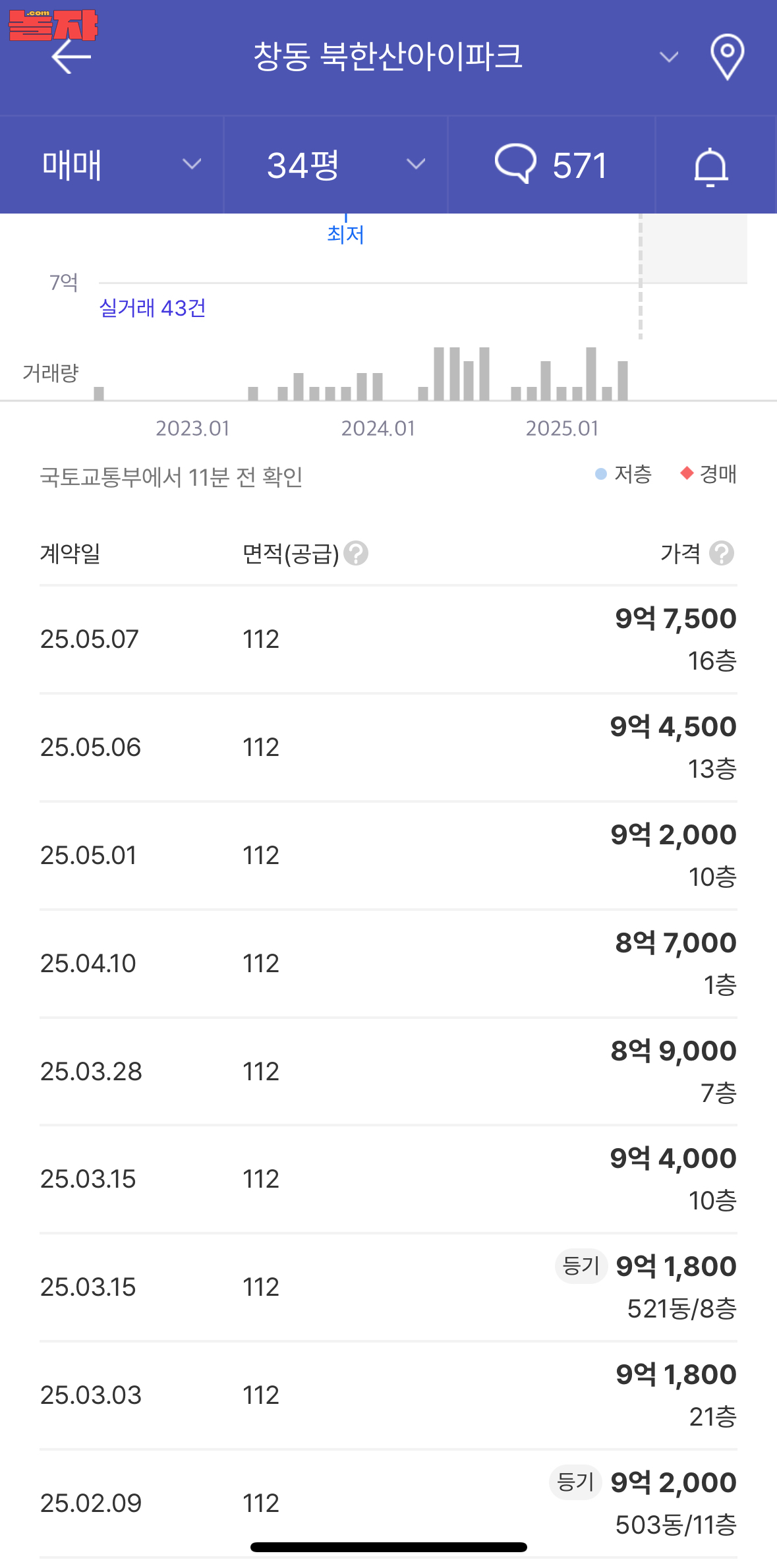Select the 25.04.10 first-floor transaction row
The image size is (777, 1568).
point(388,964)
